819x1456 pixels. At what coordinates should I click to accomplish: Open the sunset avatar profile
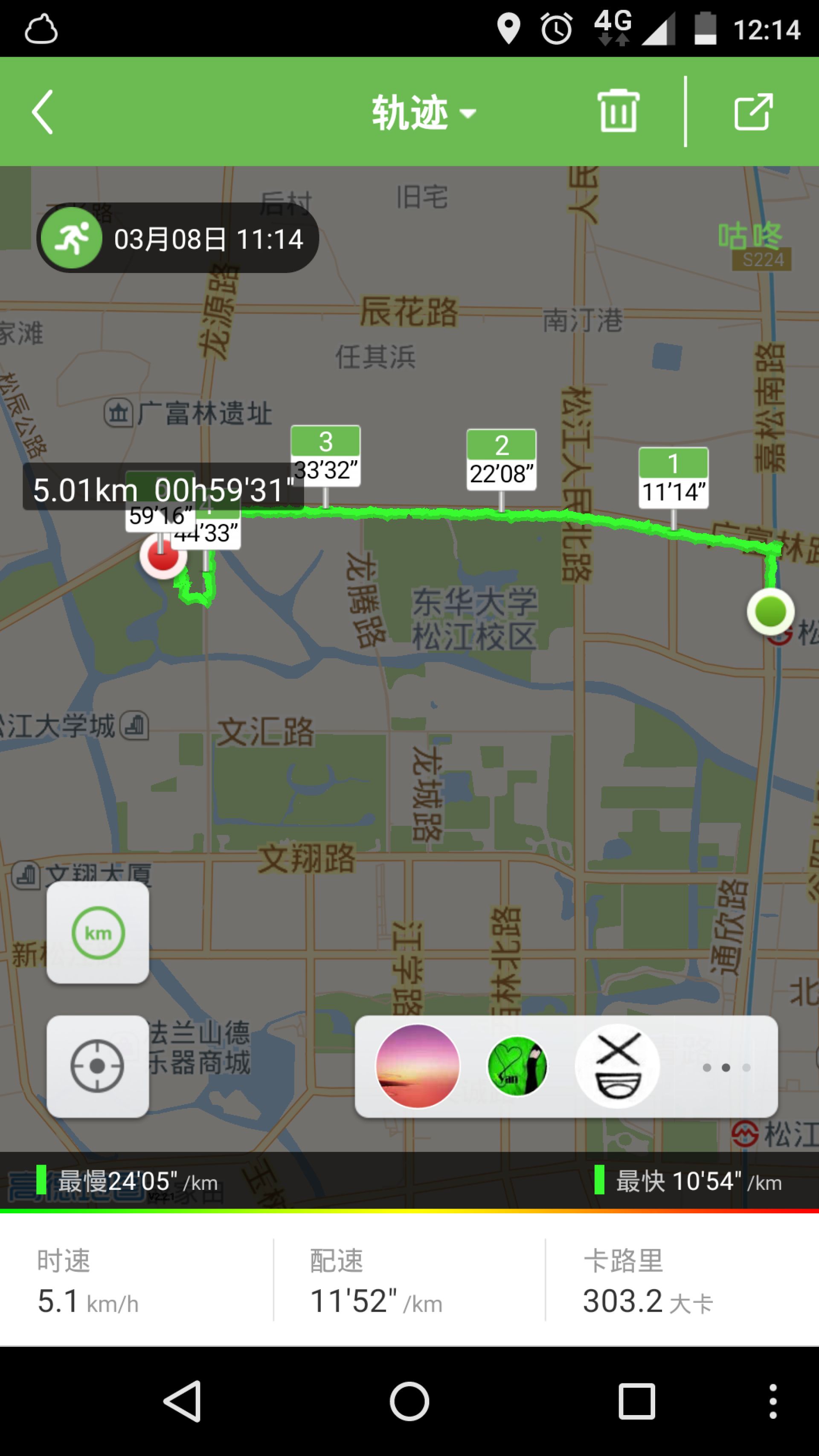pos(417,1066)
